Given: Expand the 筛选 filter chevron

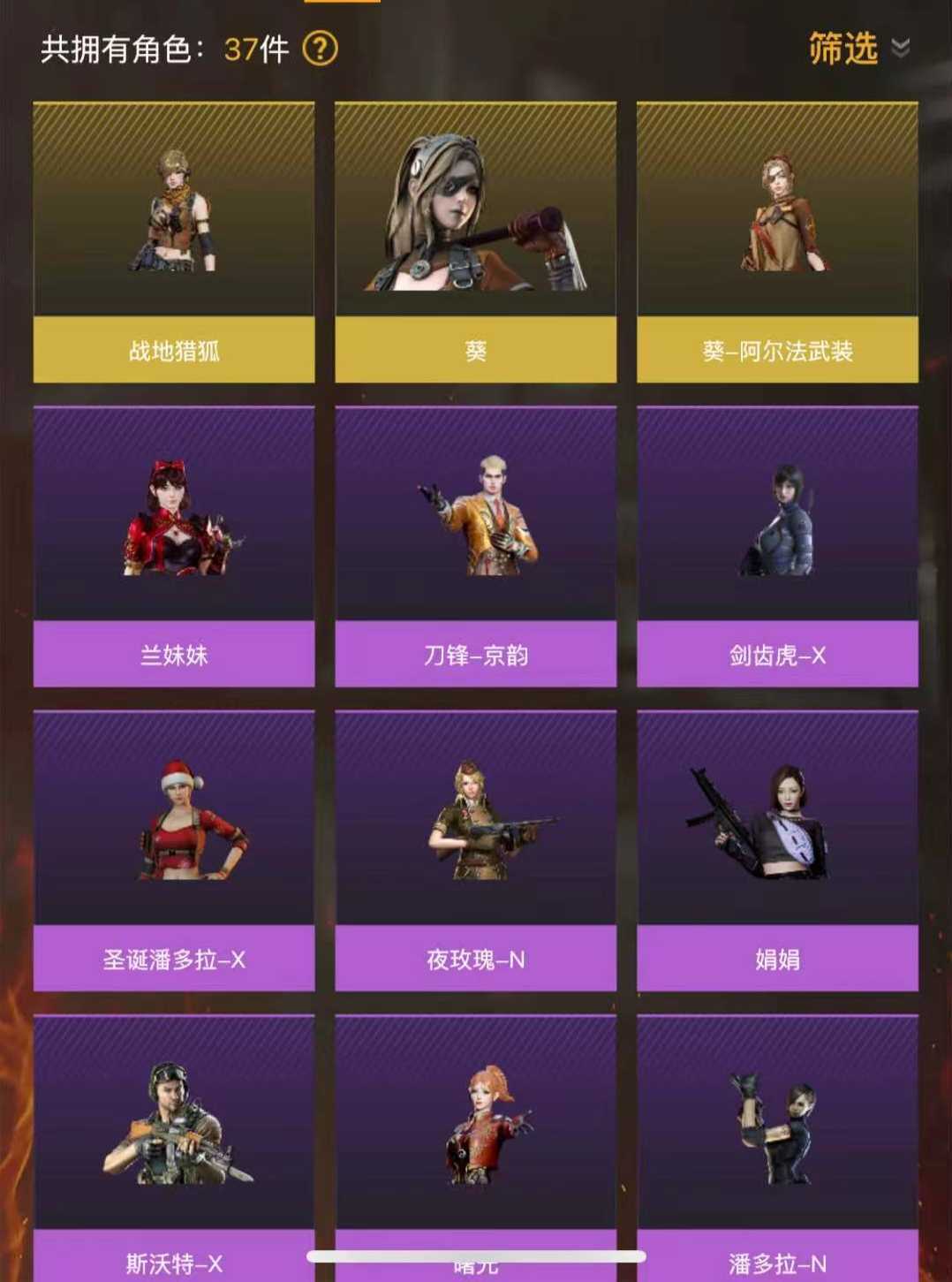Looking at the screenshot, I should 897,50.
